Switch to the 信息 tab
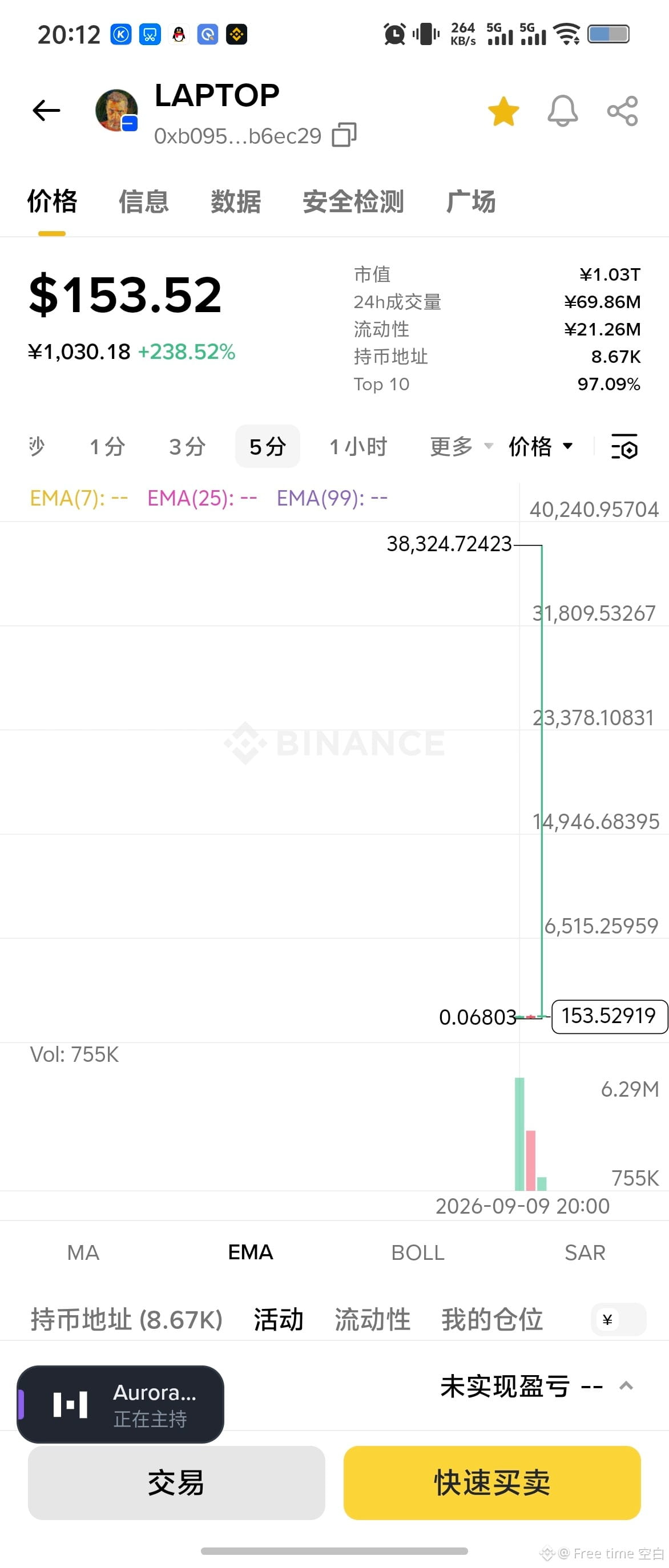669x1568 pixels. coord(144,201)
